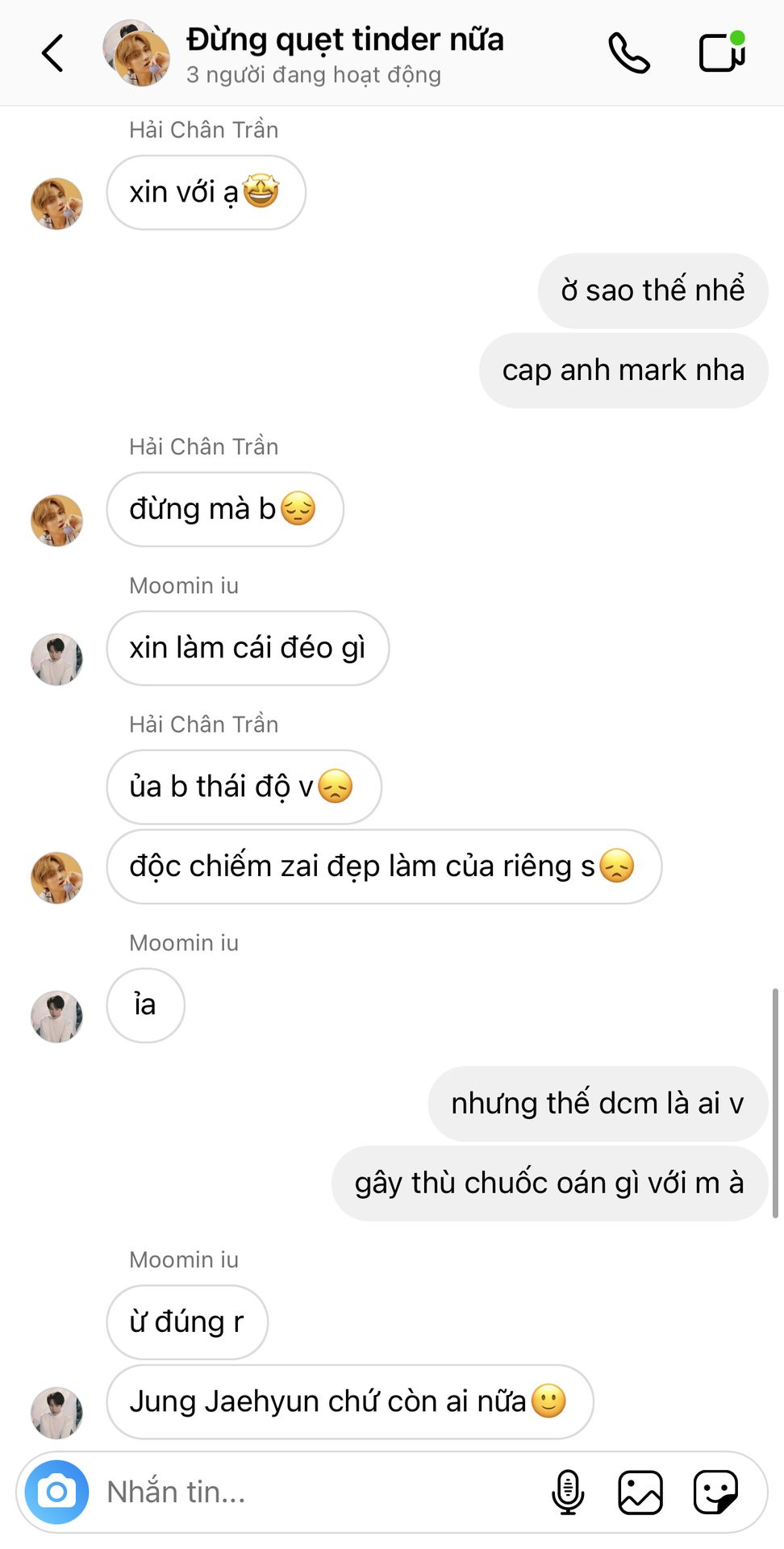The width and height of the screenshot is (784, 1549).
Task: Open the photo gallery picker
Action: click(640, 1492)
